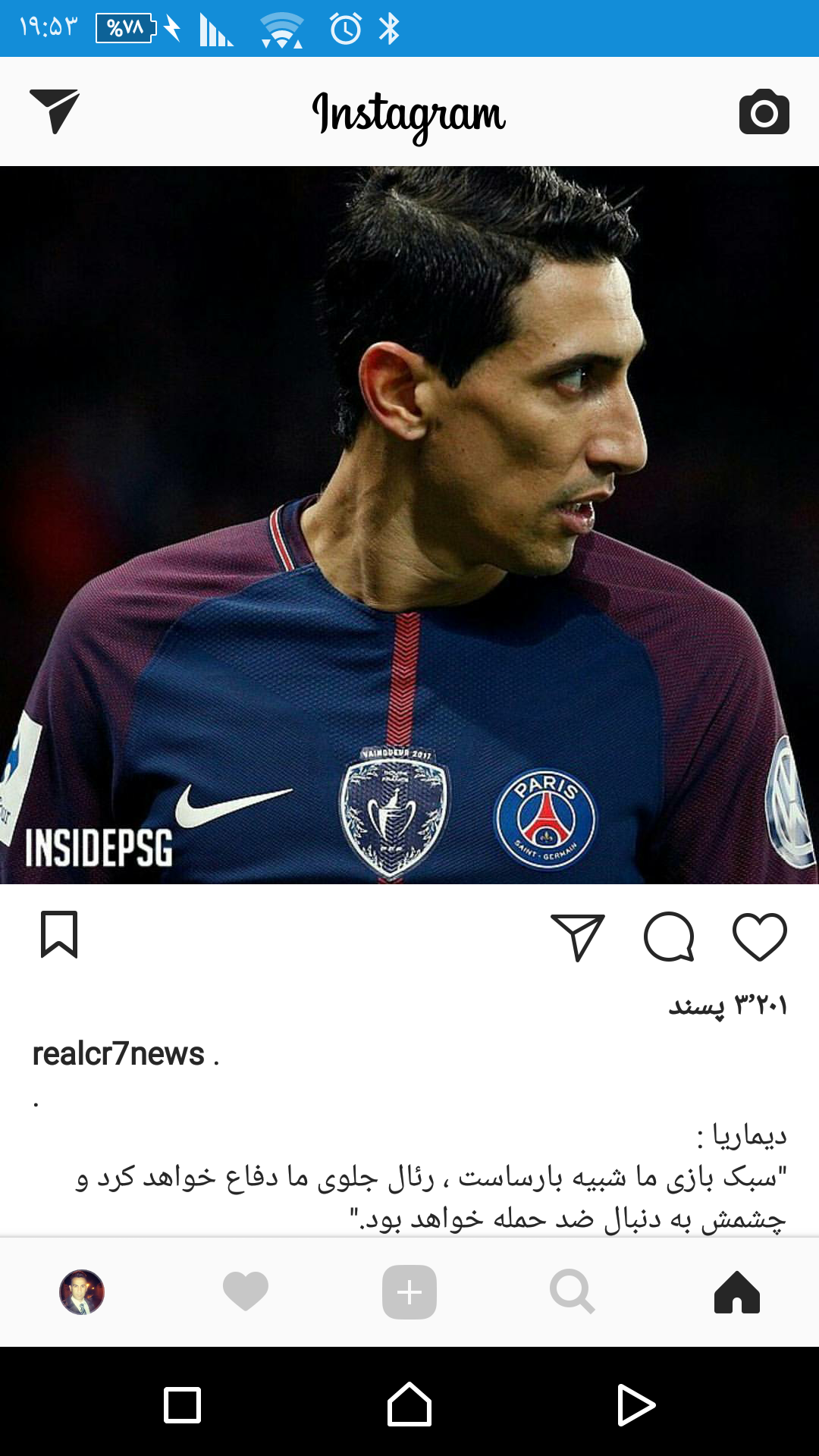The image size is (819, 1456).
Task: Open direct messages paper plane icon
Action: coord(55,111)
